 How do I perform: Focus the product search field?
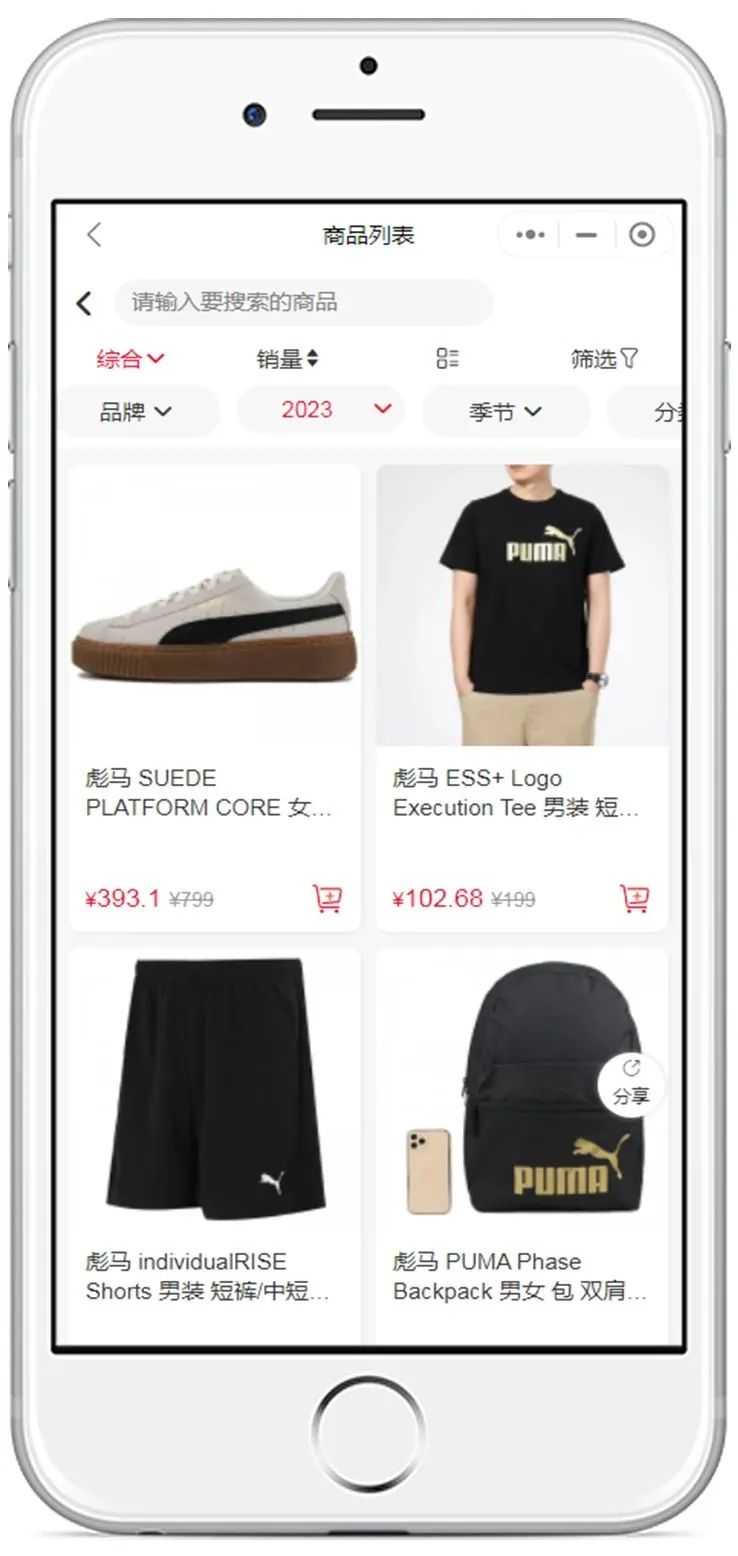[303, 302]
